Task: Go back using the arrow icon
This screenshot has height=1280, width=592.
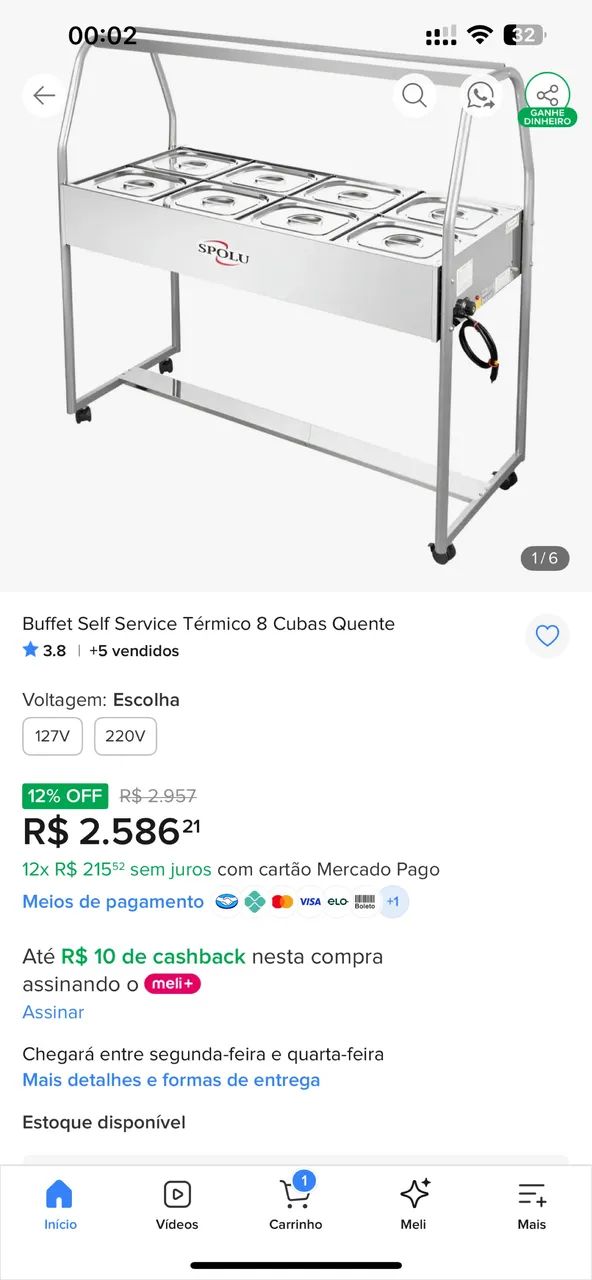Action: coord(44,95)
